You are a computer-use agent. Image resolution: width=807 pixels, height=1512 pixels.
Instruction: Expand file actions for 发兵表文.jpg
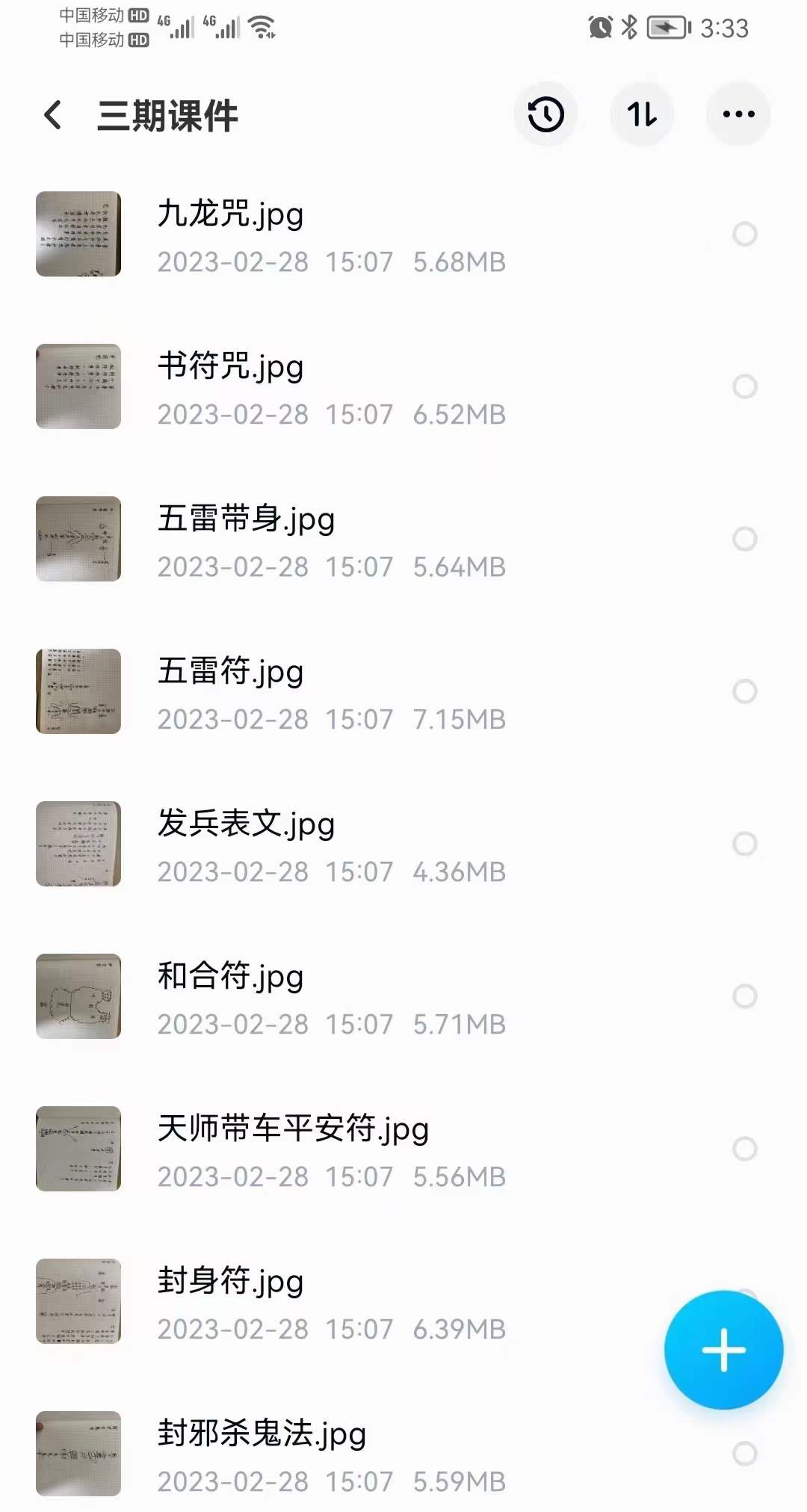click(x=743, y=843)
